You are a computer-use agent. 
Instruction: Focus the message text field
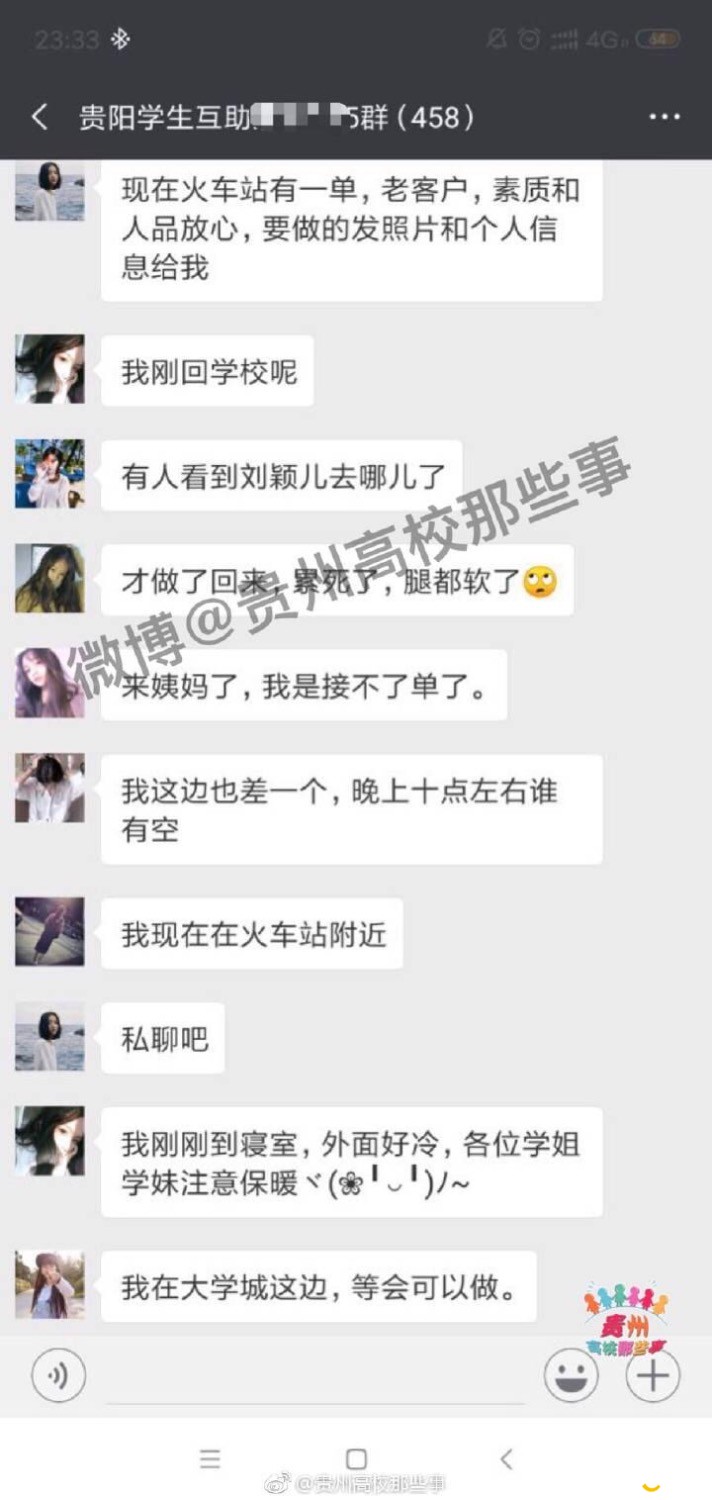point(315,1378)
